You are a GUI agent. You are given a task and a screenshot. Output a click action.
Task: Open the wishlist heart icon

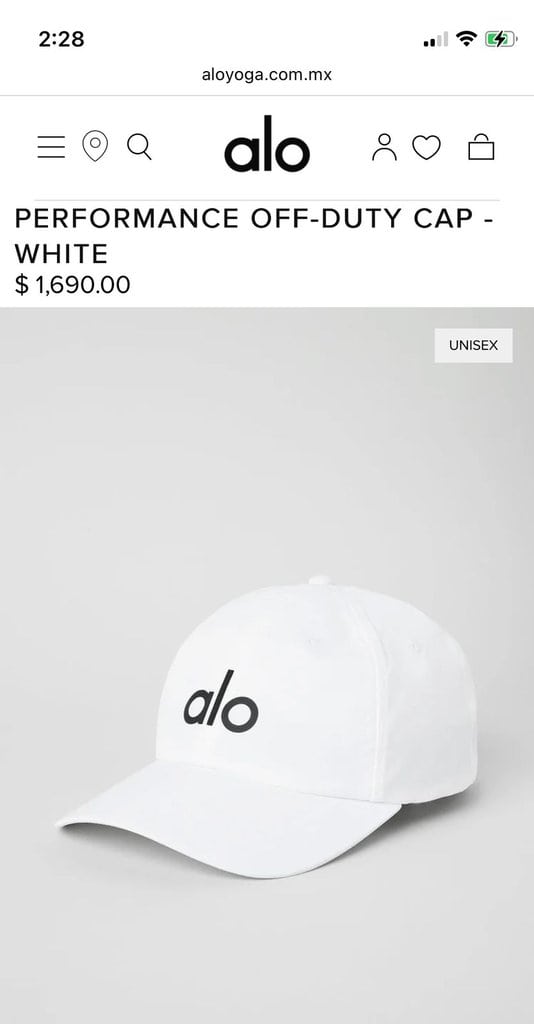[x=426, y=148]
